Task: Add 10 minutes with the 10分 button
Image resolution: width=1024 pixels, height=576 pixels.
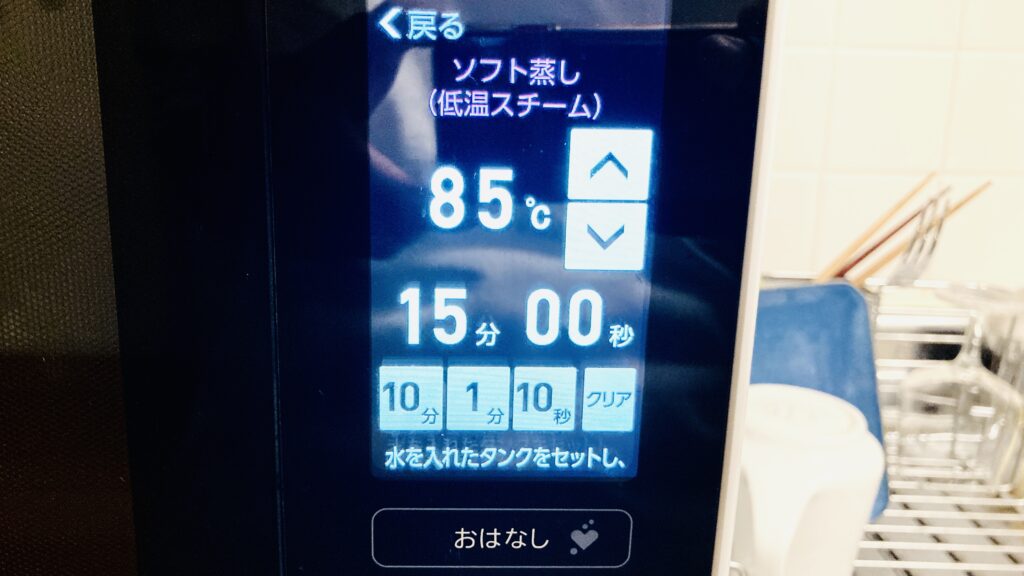Action: (x=410, y=398)
